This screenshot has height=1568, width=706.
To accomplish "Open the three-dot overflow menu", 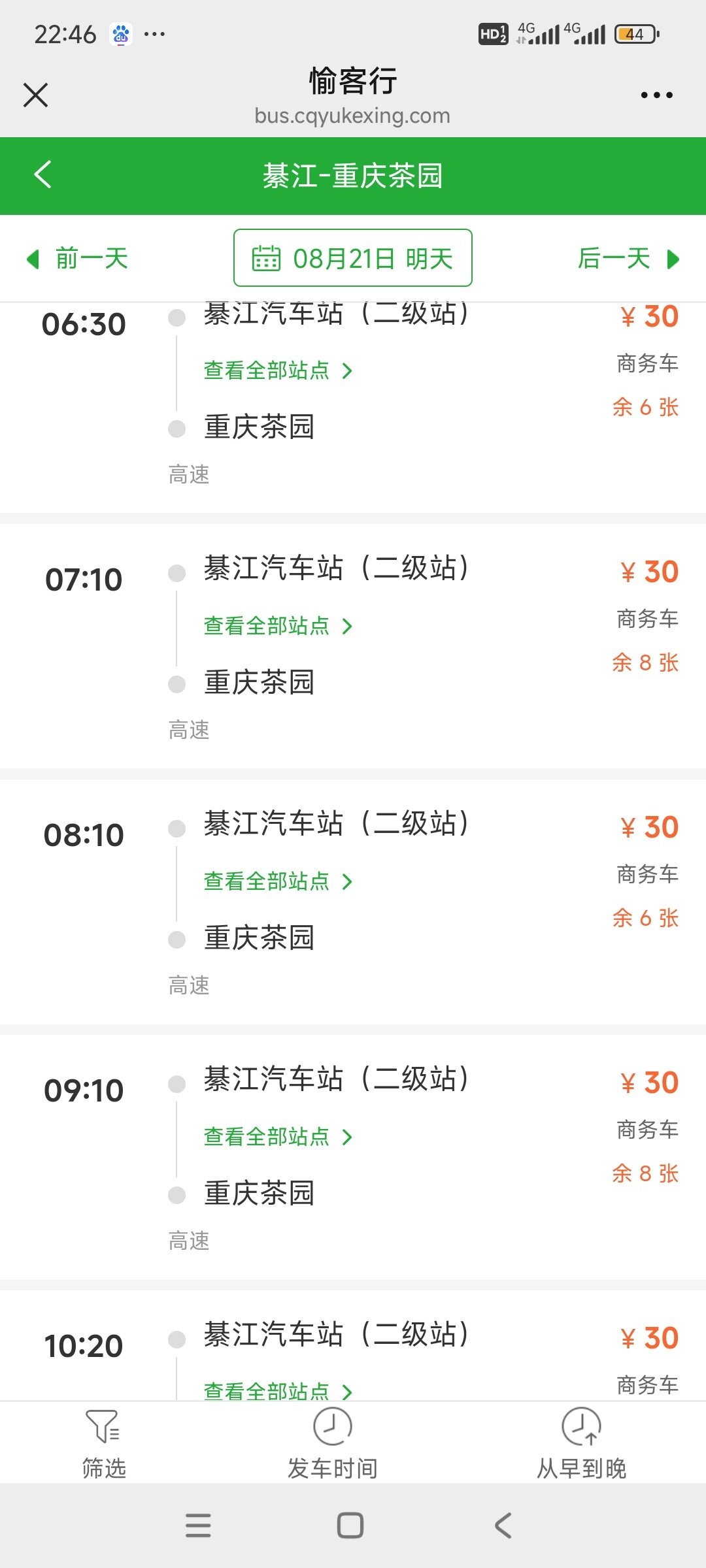I will pyautogui.click(x=656, y=95).
